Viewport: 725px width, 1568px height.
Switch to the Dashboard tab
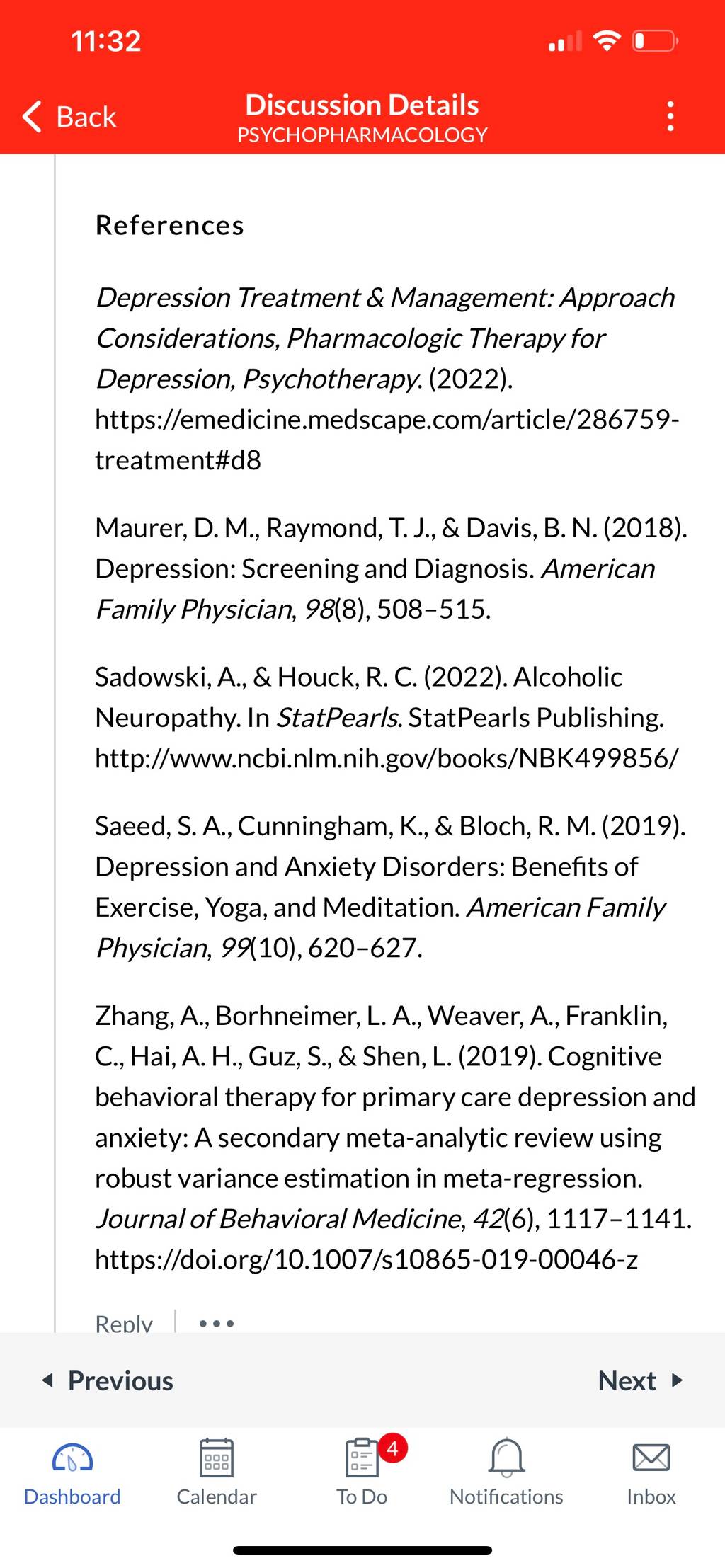click(72, 1472)
